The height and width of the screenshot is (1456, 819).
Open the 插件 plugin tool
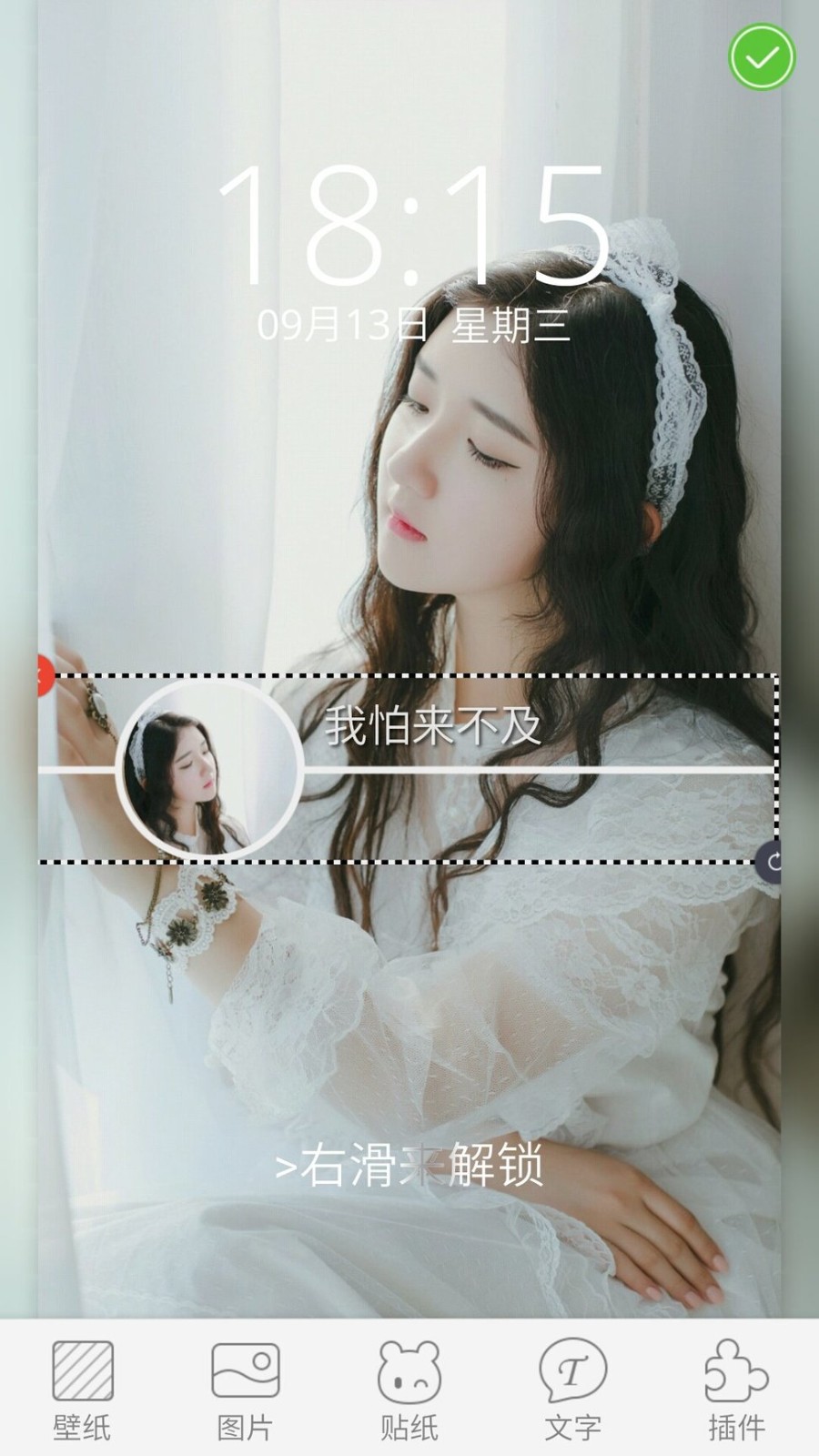tap(736, 1388)
